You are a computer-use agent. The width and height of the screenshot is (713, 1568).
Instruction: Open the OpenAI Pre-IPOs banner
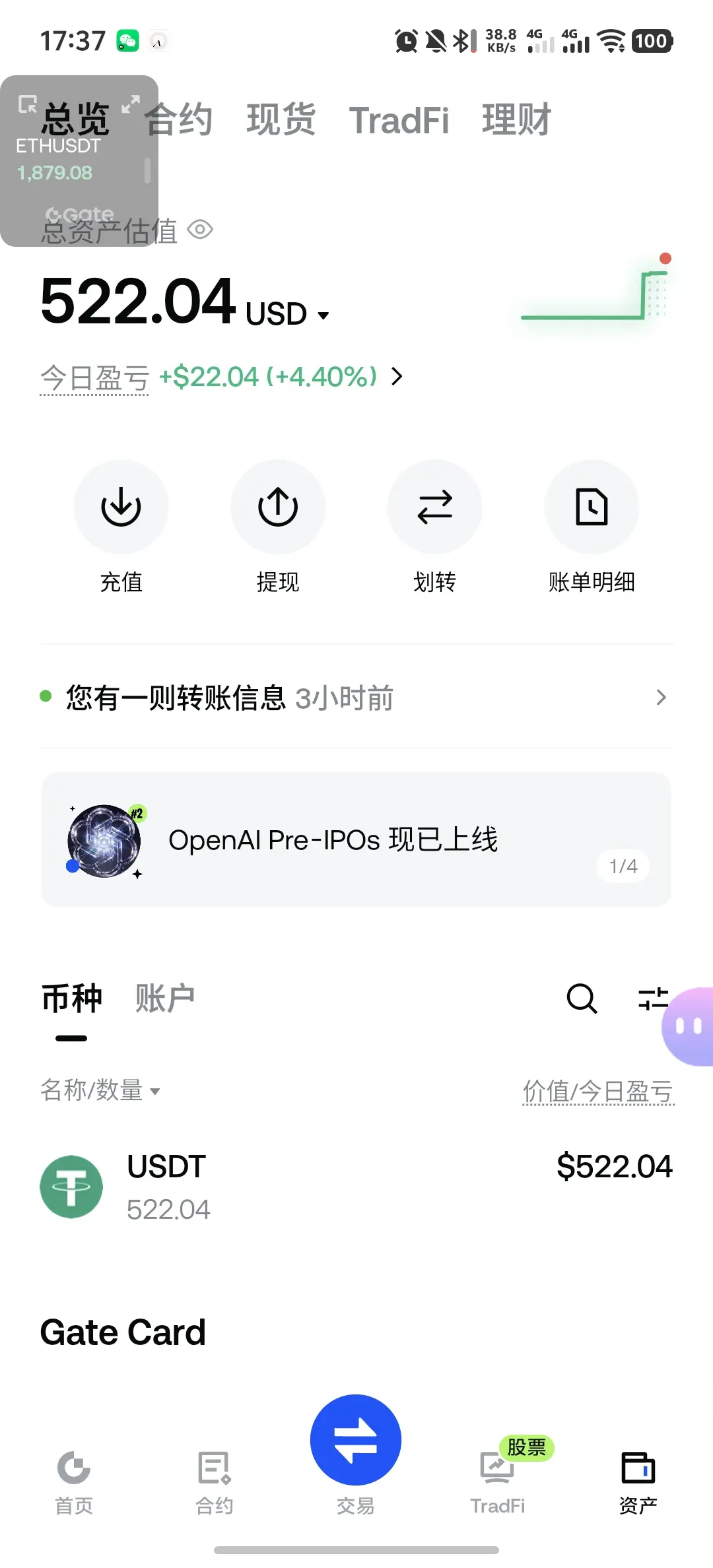tap(356, 839)
